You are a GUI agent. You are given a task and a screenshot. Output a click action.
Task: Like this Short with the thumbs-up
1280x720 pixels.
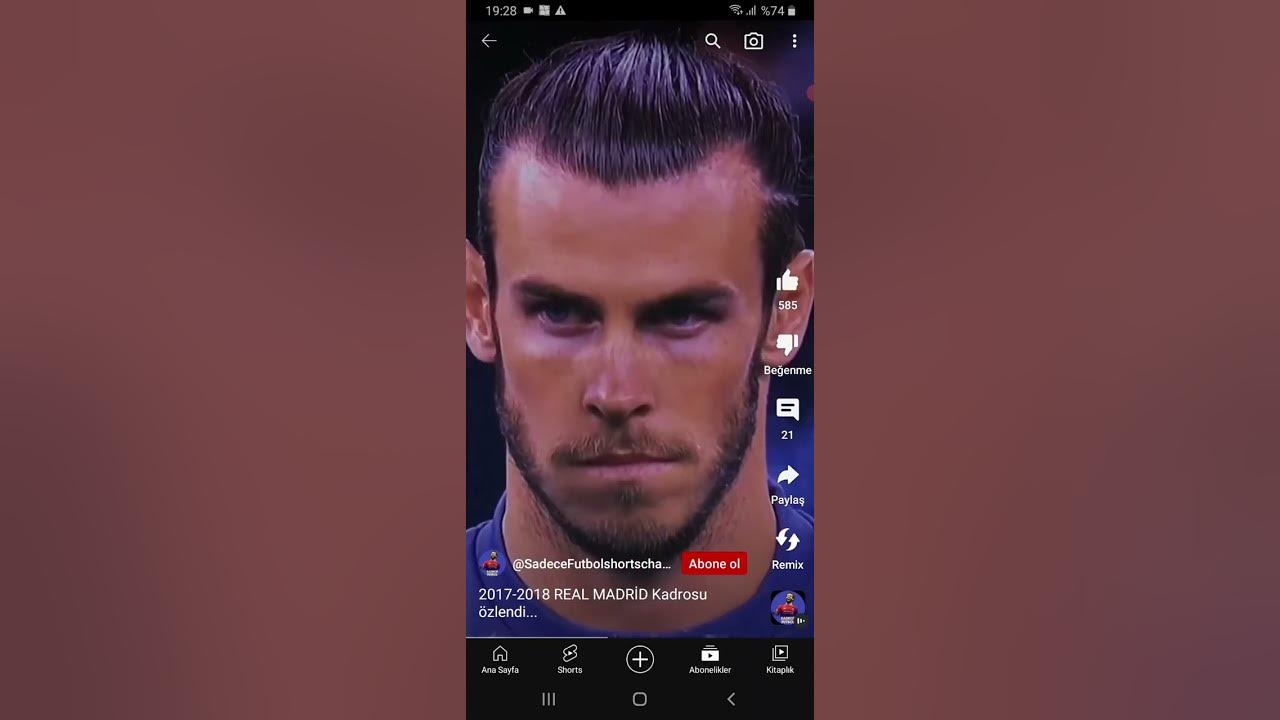pyautogui.click(x=787, y=281)
